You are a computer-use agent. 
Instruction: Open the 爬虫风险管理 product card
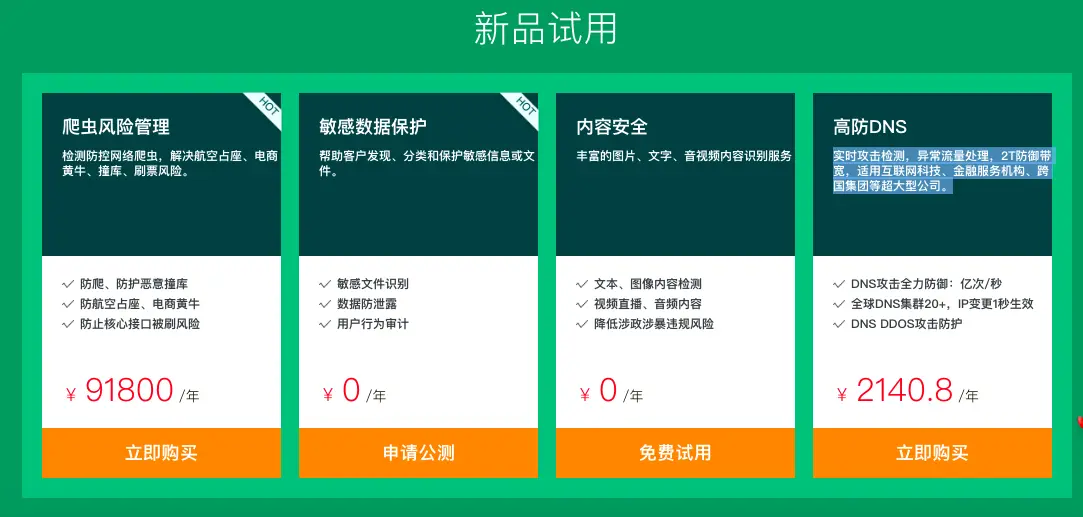click(x=116, y=127)
